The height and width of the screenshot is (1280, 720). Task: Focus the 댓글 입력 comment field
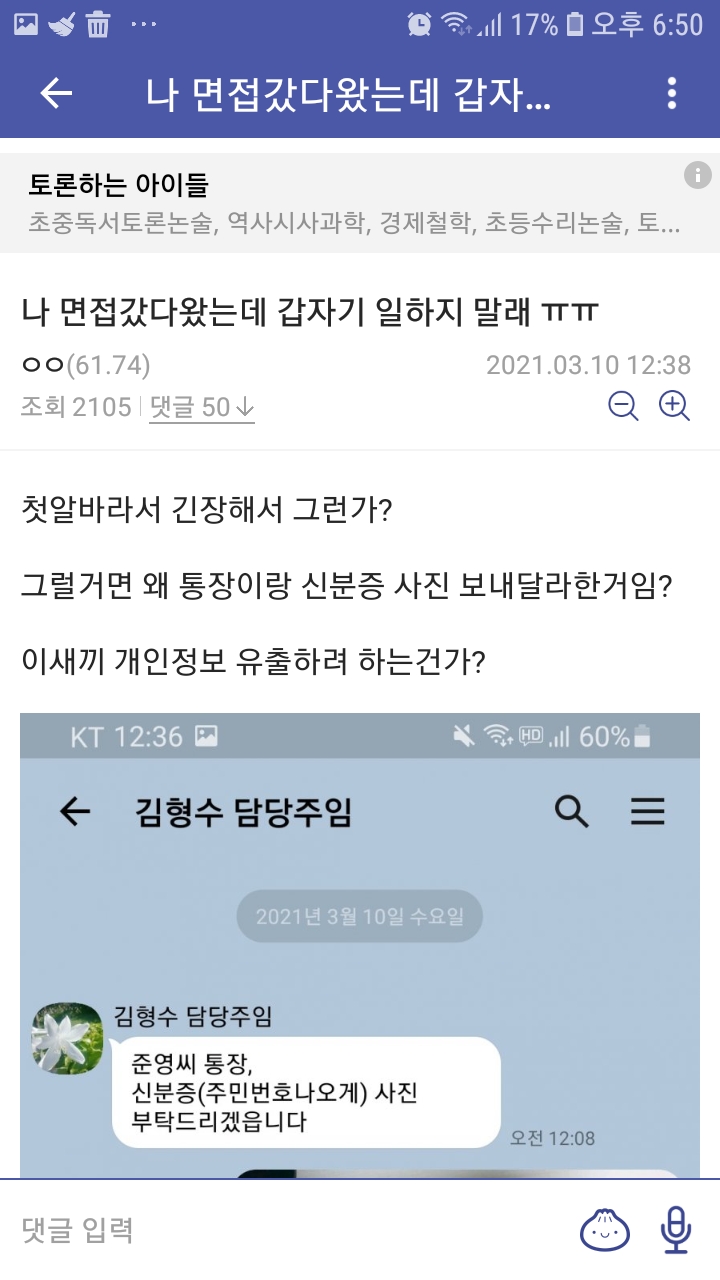pos(280,1229)
